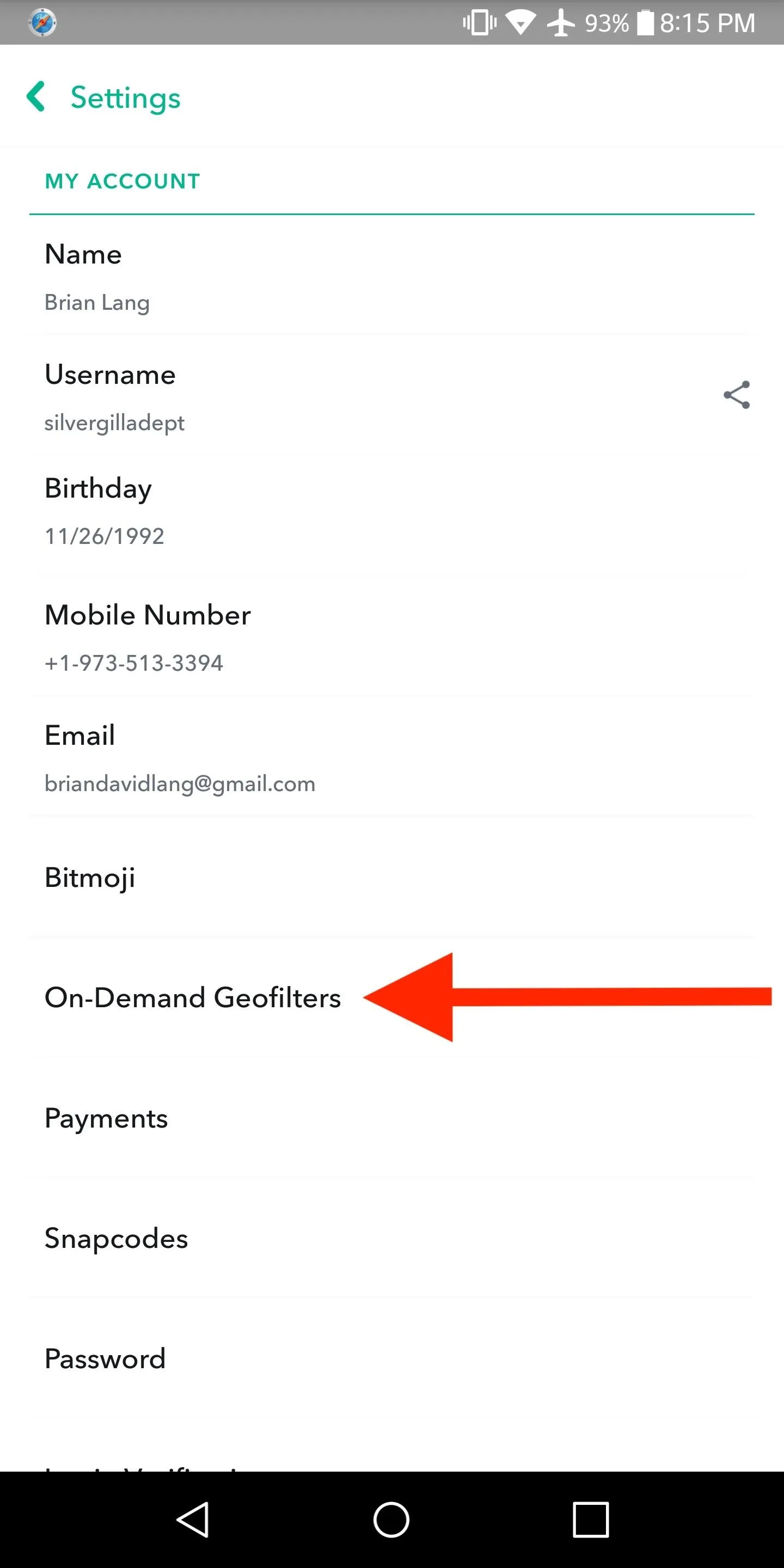The image size is (784, 1568).
Task: Open the recent apps view
Action: point(590,1520)
